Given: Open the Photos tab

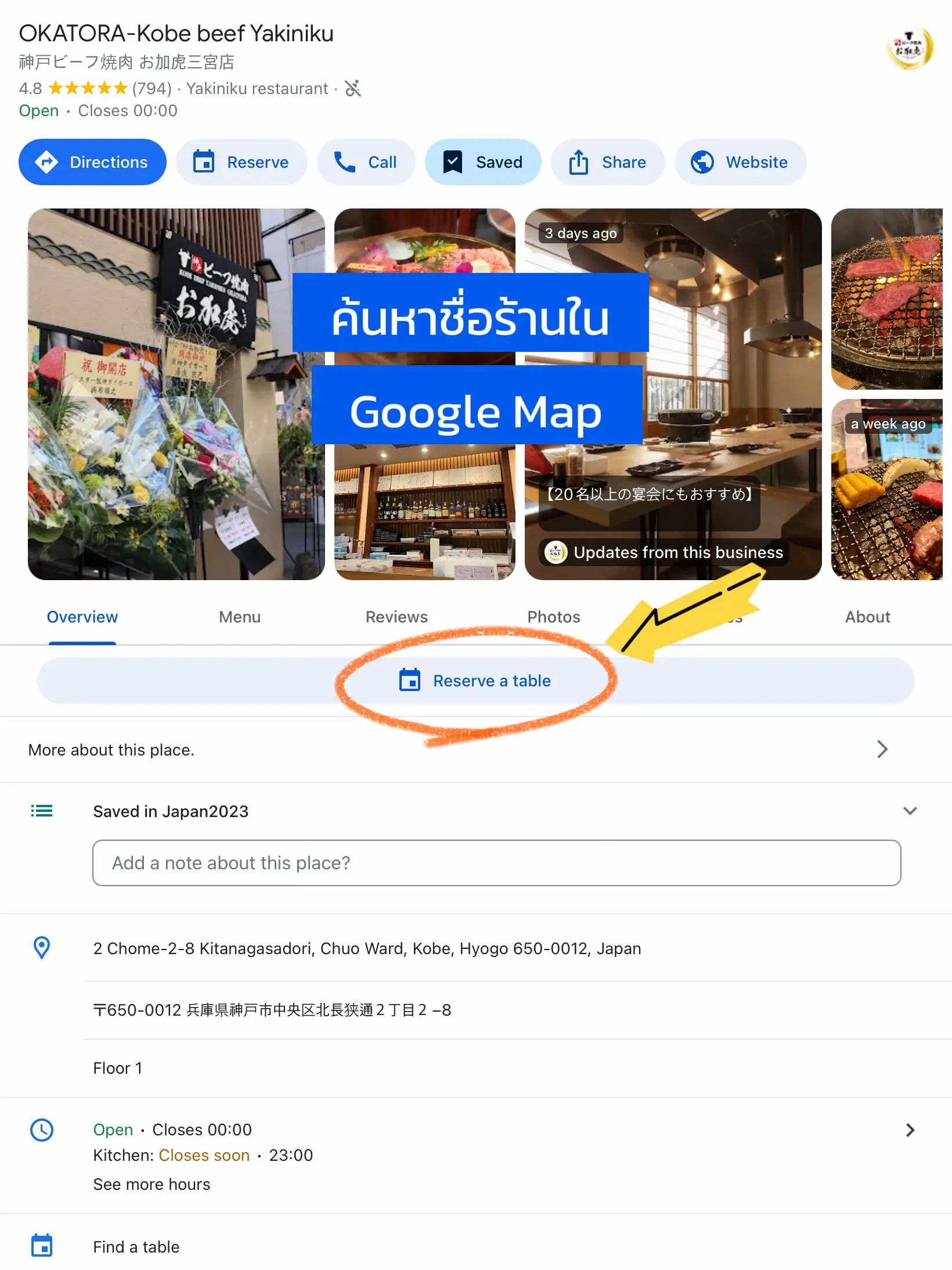Looking at the screenshot, I should click(x=553, y=617).
